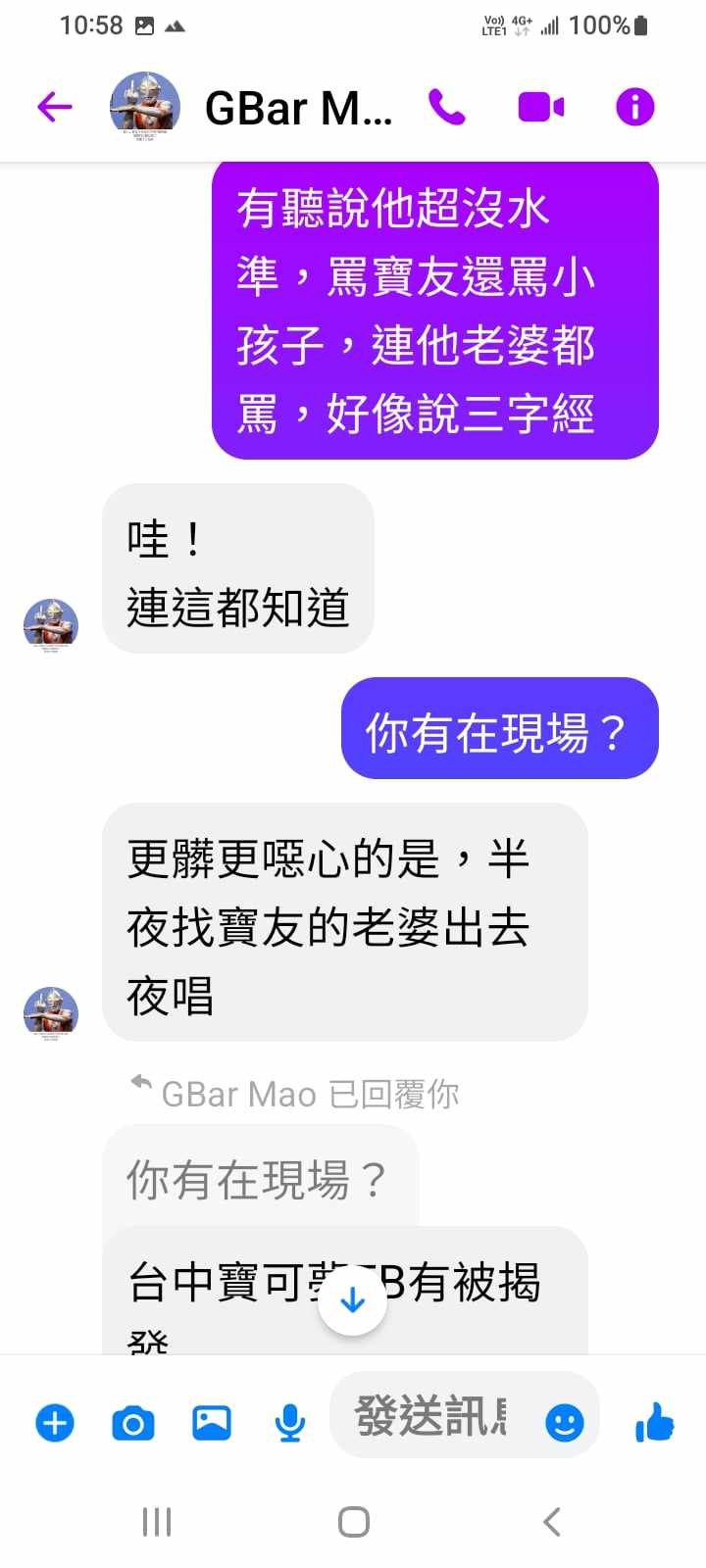Start a video call with GBar Mao
This screenshot has height=1568, width=706.
(x=540, y=107)
